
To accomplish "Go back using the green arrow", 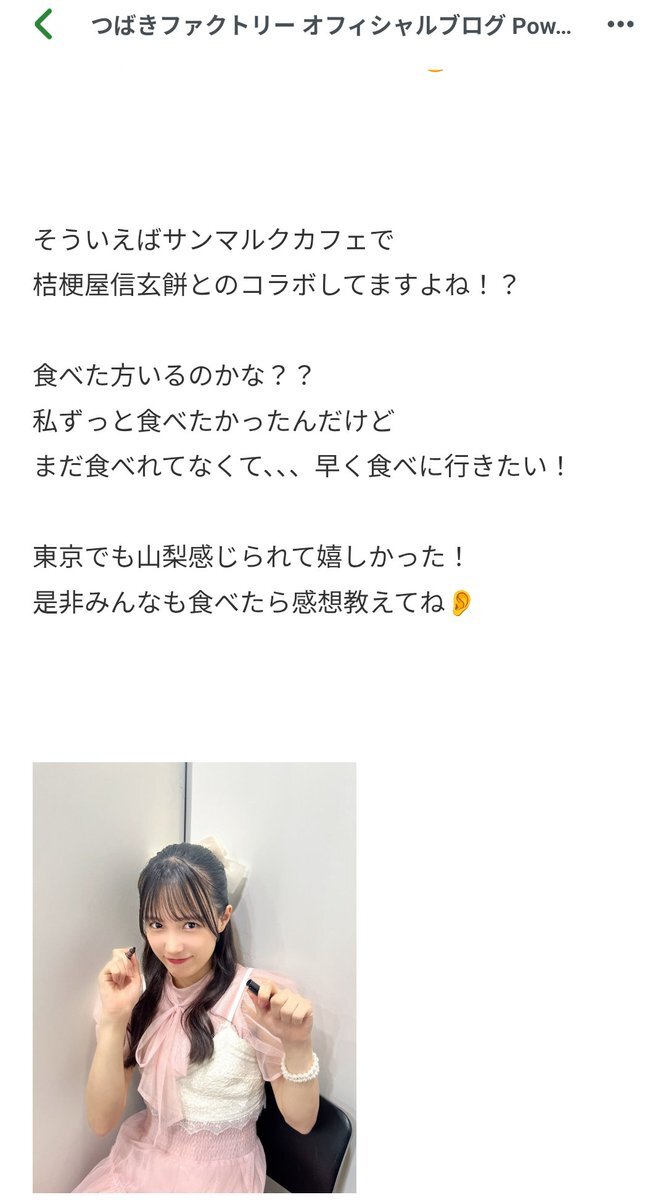I will pos(42,24).
